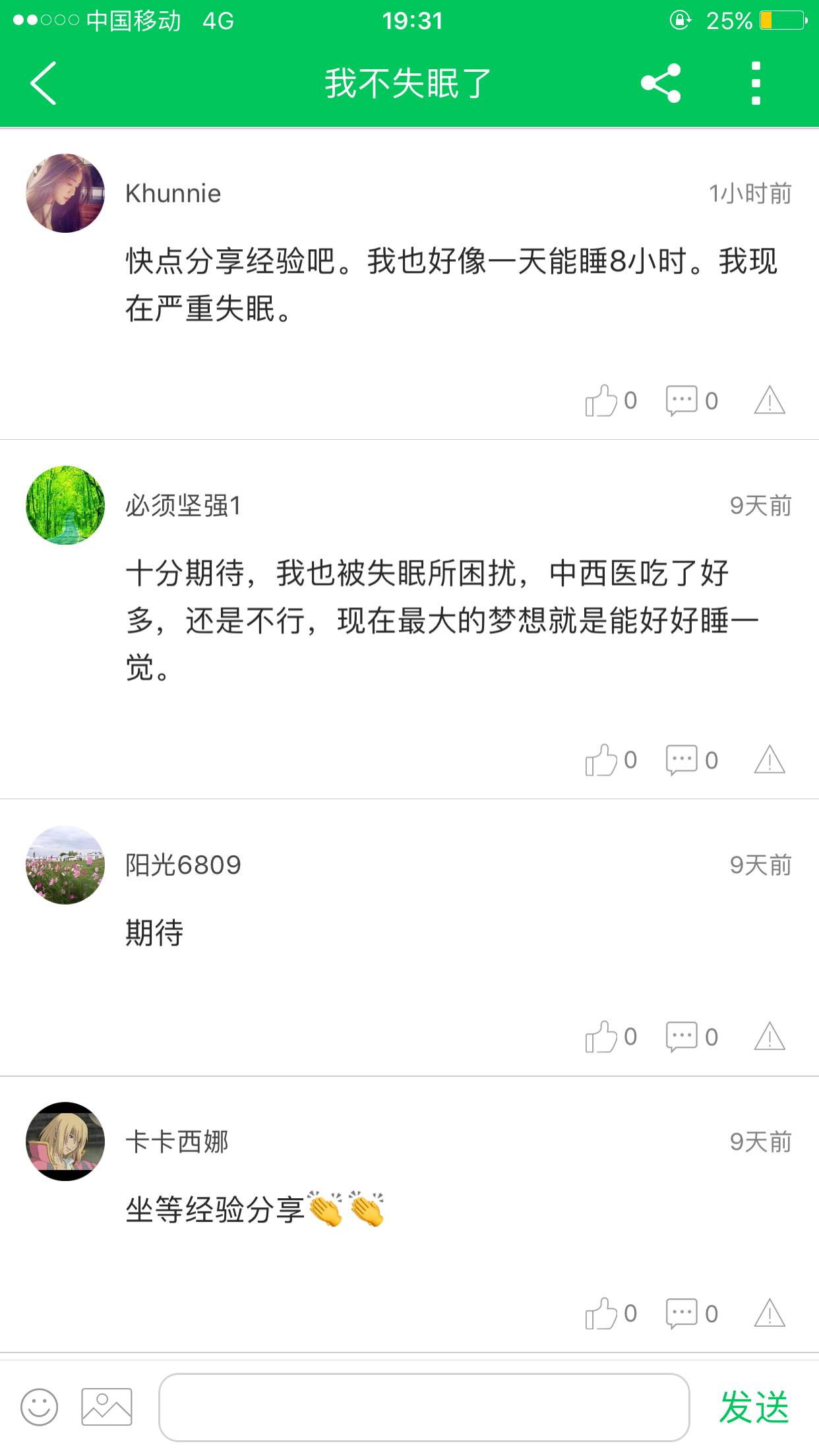Open the three-dot overflow menu
Viewport: 819px width, 1456px height.
click(756, 84)
